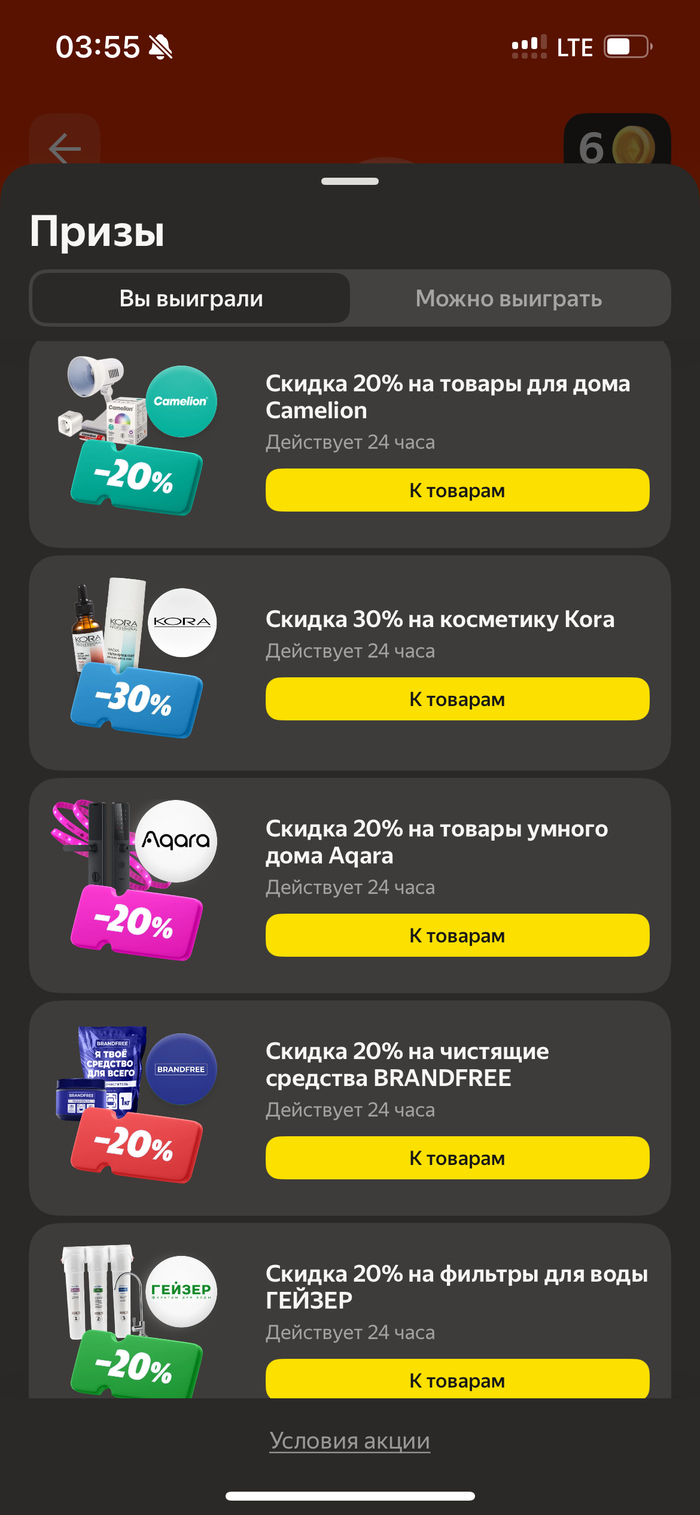The width and height of the screenshot is (700, 1515).
Task: Open Camelion discount products via «К товарам»
Action: click(x=457, y=490)
